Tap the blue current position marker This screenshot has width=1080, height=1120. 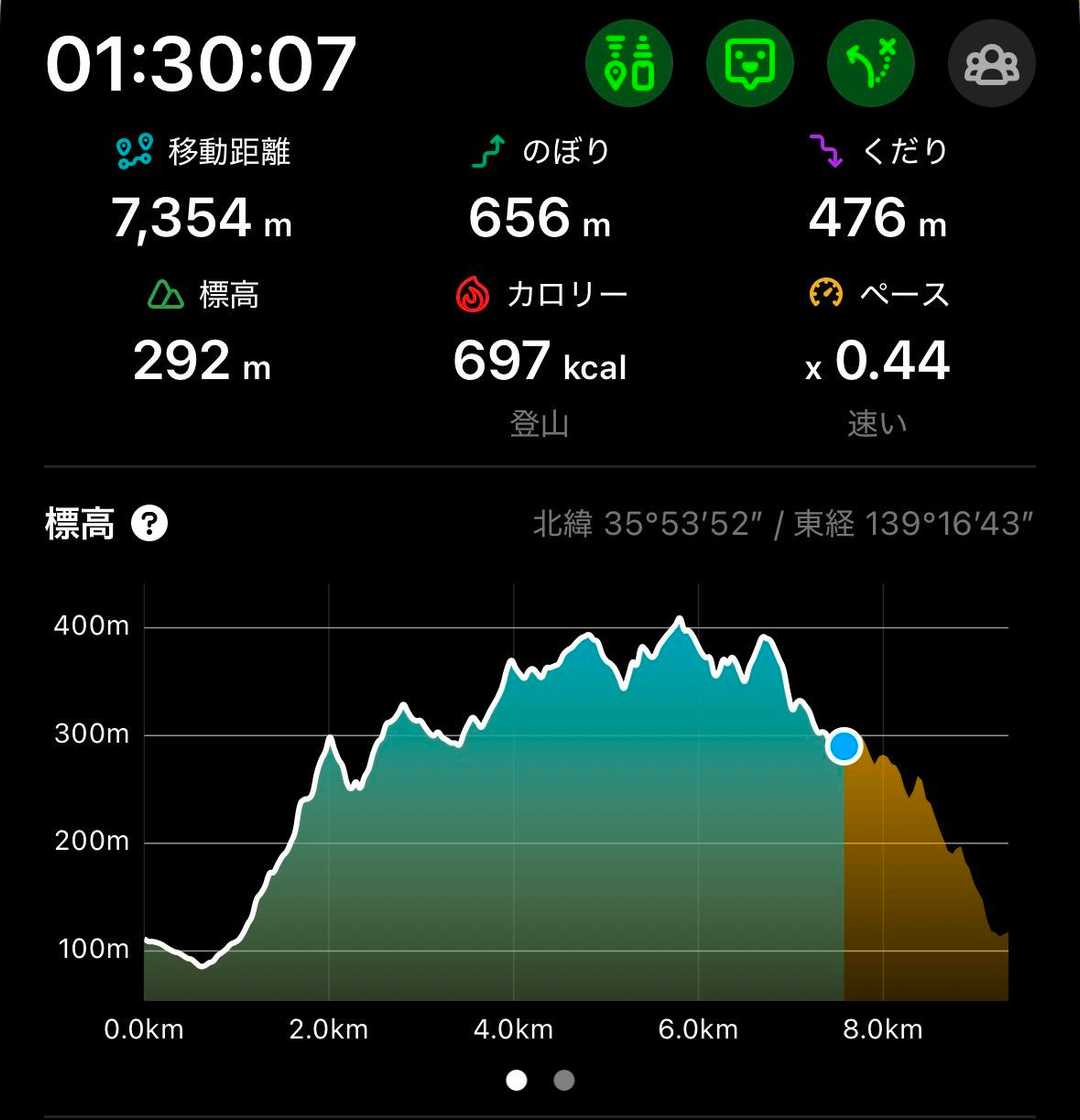[x=844, y=746]
